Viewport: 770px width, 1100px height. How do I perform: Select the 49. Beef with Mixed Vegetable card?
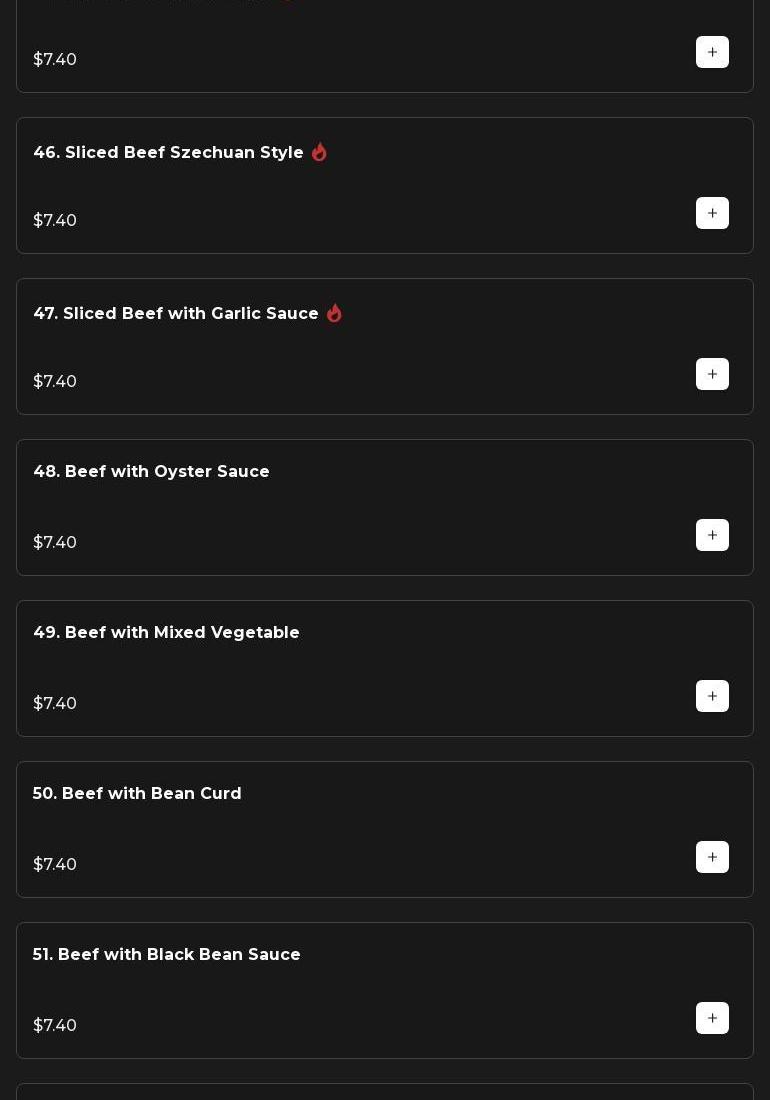[x=166, y=633]
